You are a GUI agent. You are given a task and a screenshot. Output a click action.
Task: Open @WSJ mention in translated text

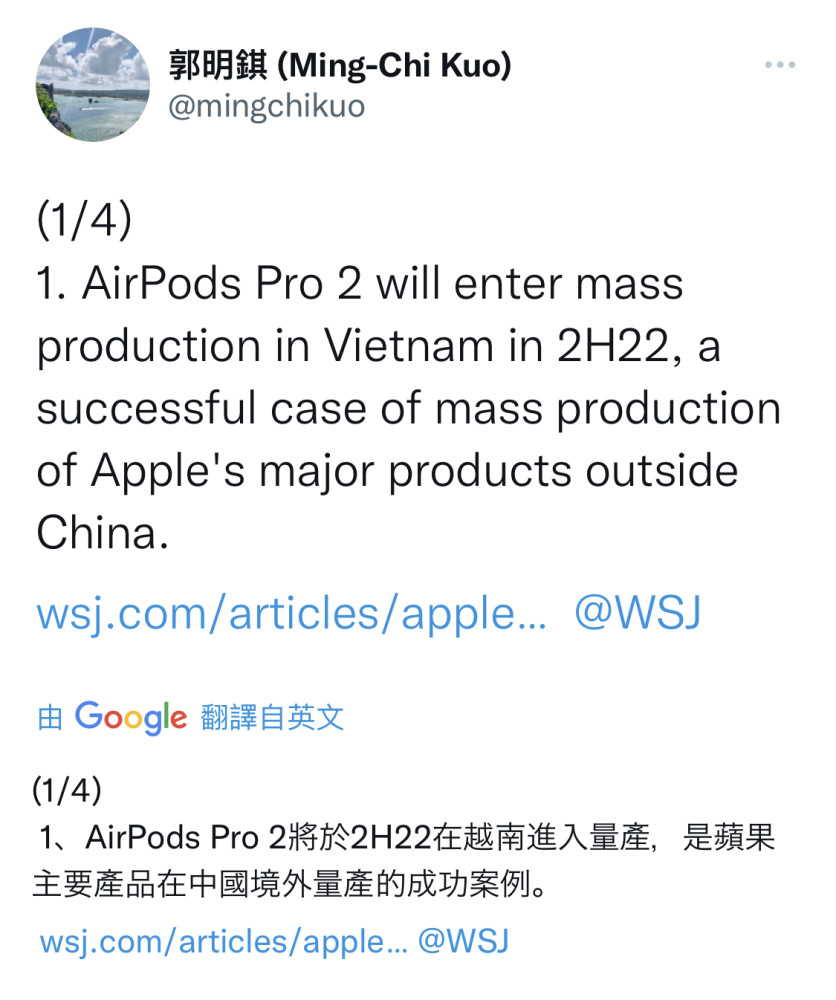(x=463, y=941)
